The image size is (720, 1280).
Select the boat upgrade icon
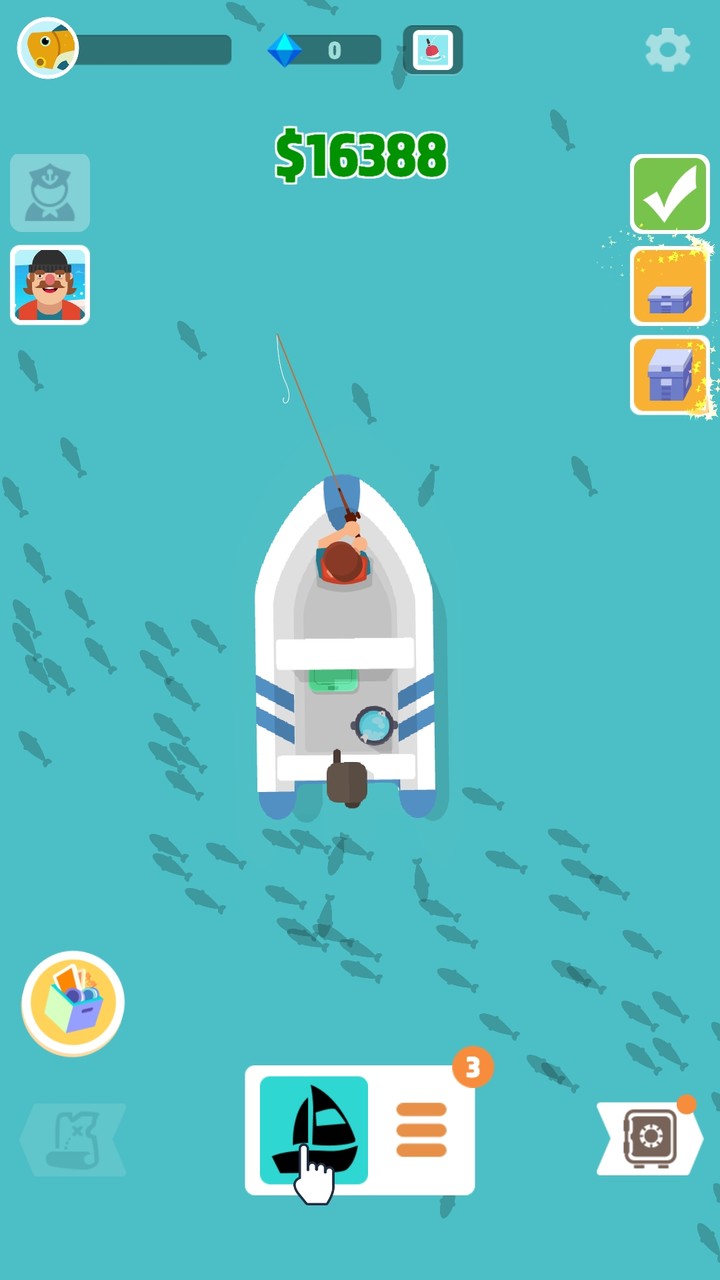coord(310,1130)
